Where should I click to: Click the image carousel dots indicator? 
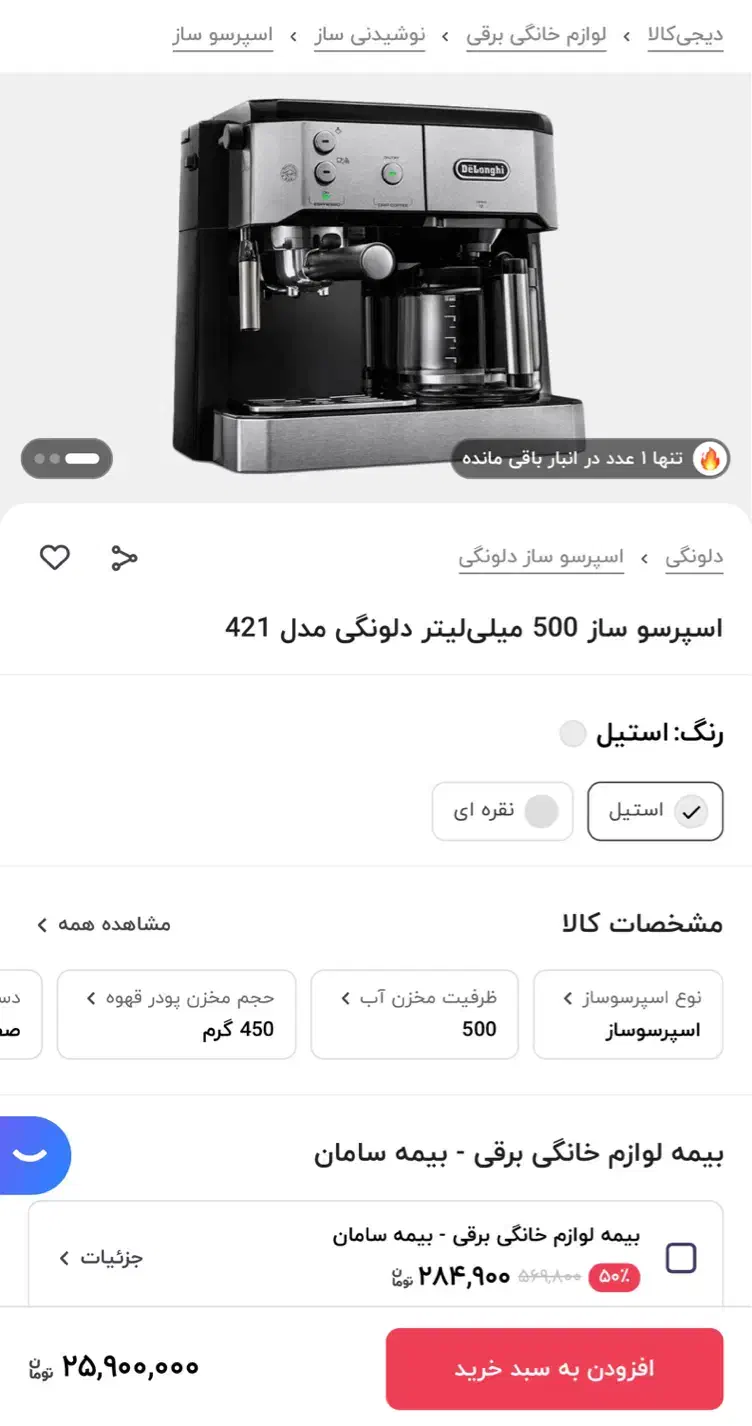coord(66,458)
